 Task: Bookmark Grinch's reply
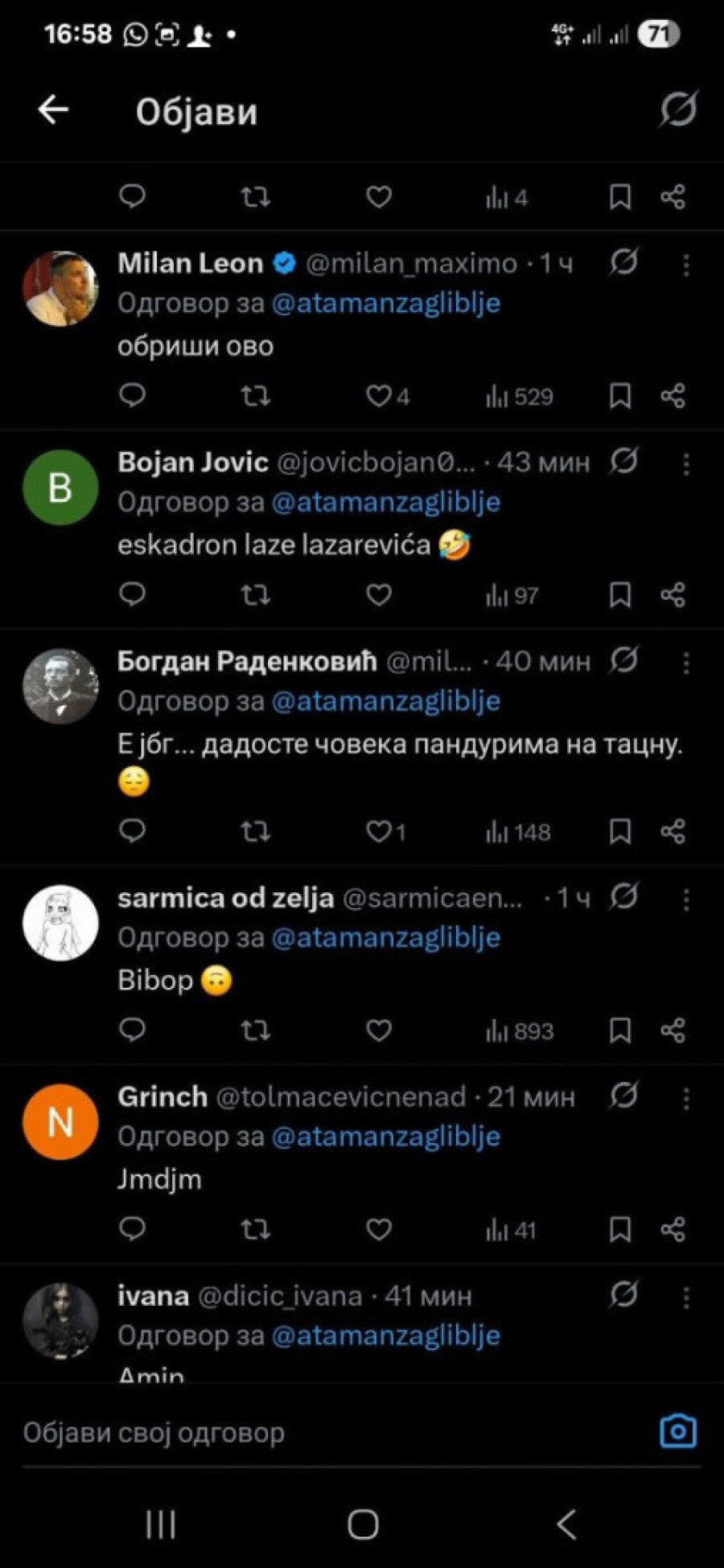click(619, 1229)
